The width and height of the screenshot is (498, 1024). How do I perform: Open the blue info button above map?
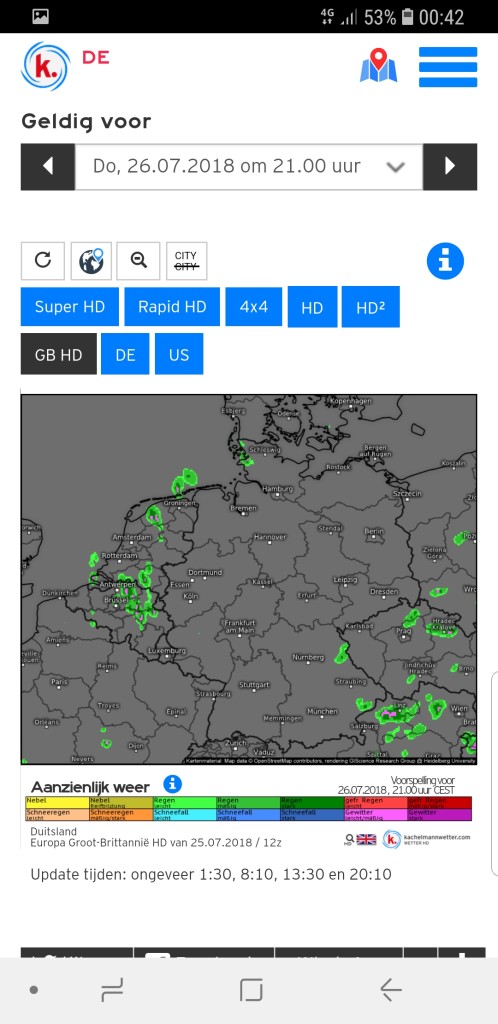[x=445, y=261]
